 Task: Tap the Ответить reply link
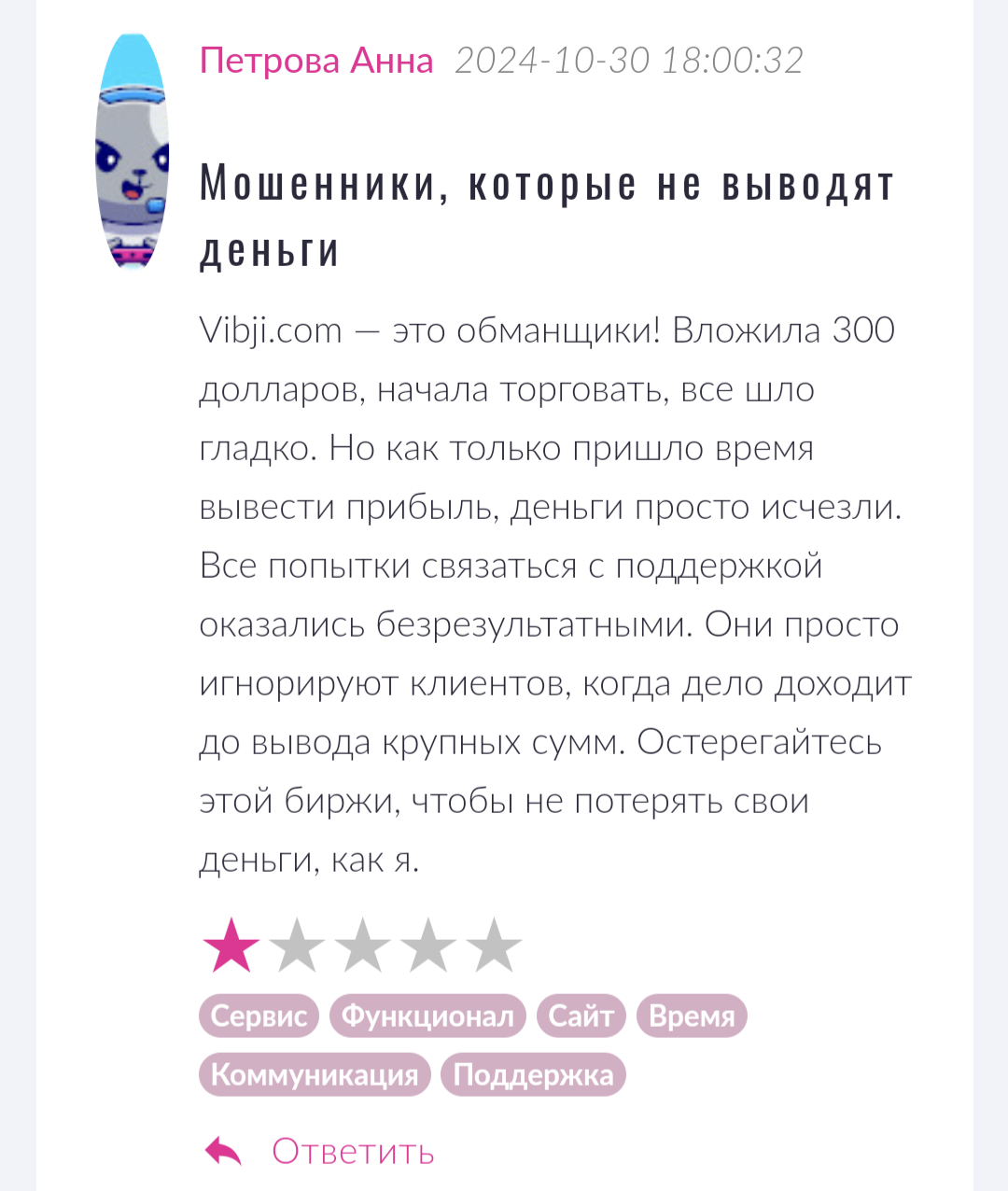tap(352, 1151)
